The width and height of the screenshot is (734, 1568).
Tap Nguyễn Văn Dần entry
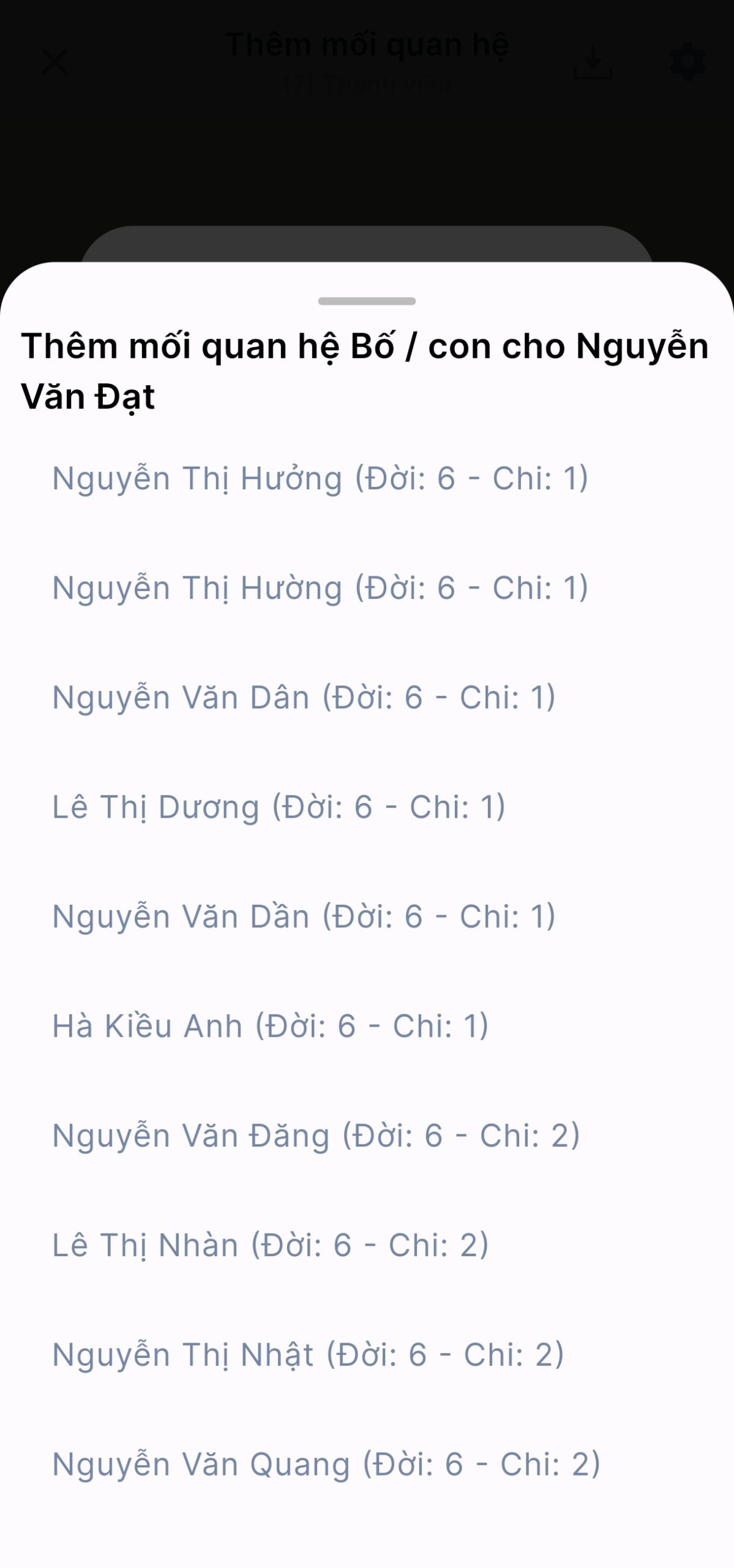point(367,917)
